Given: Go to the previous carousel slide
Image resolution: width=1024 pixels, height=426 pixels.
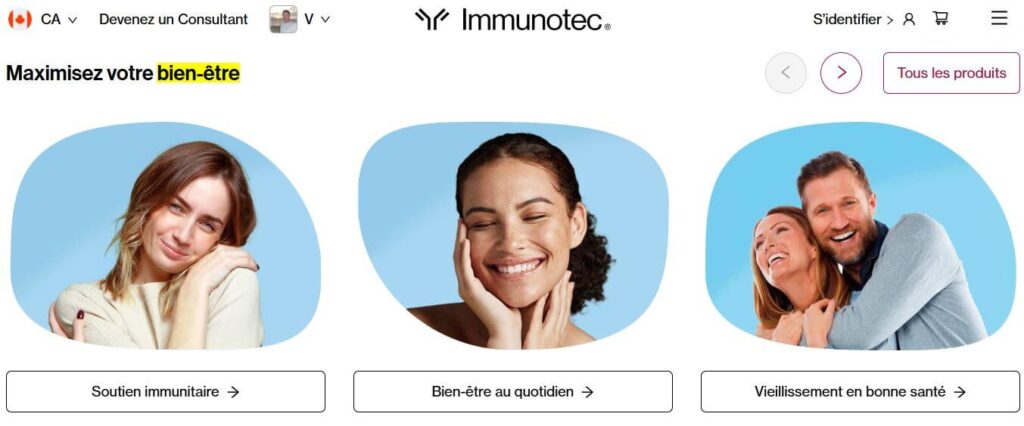Looking at the screenshot, I should pos(786,73).
